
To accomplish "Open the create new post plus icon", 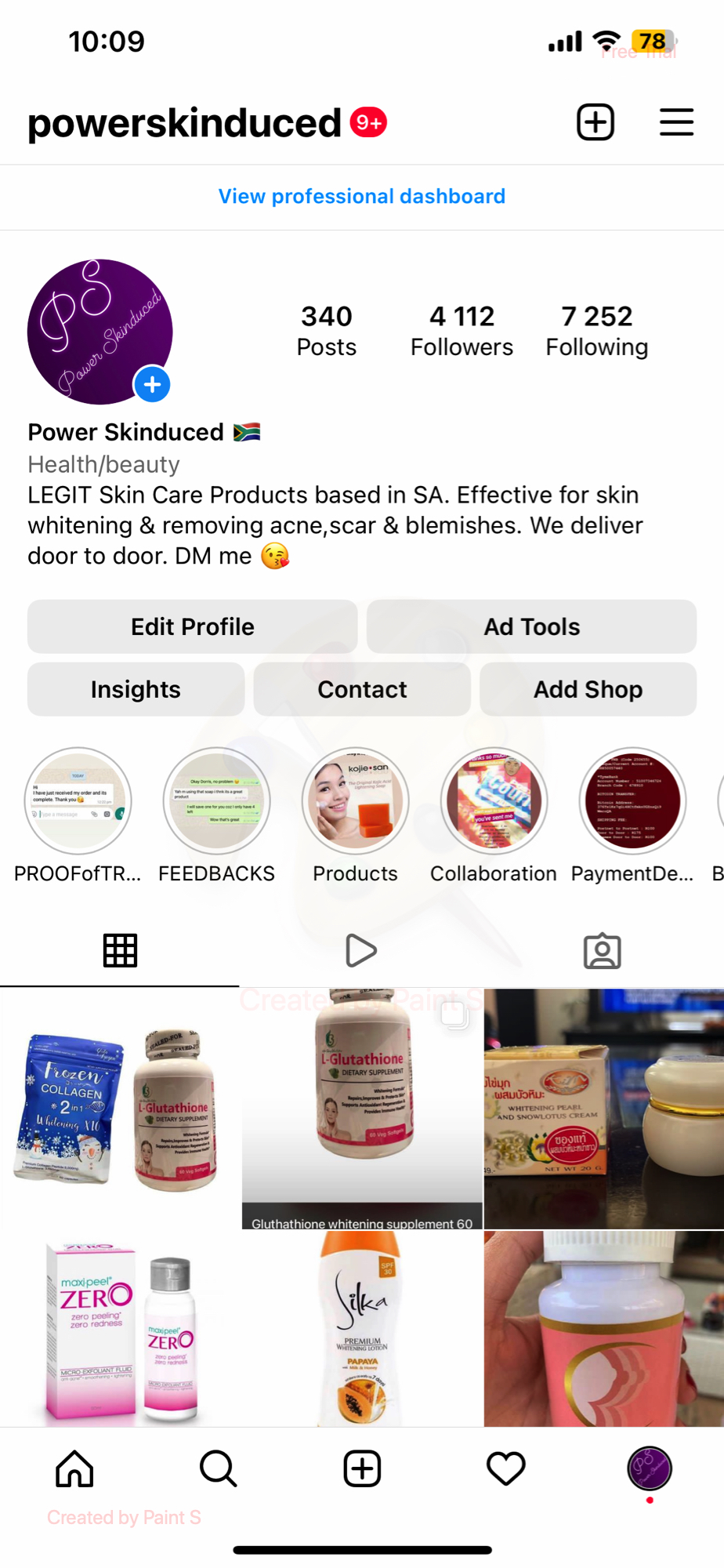I will click(595, 122).
